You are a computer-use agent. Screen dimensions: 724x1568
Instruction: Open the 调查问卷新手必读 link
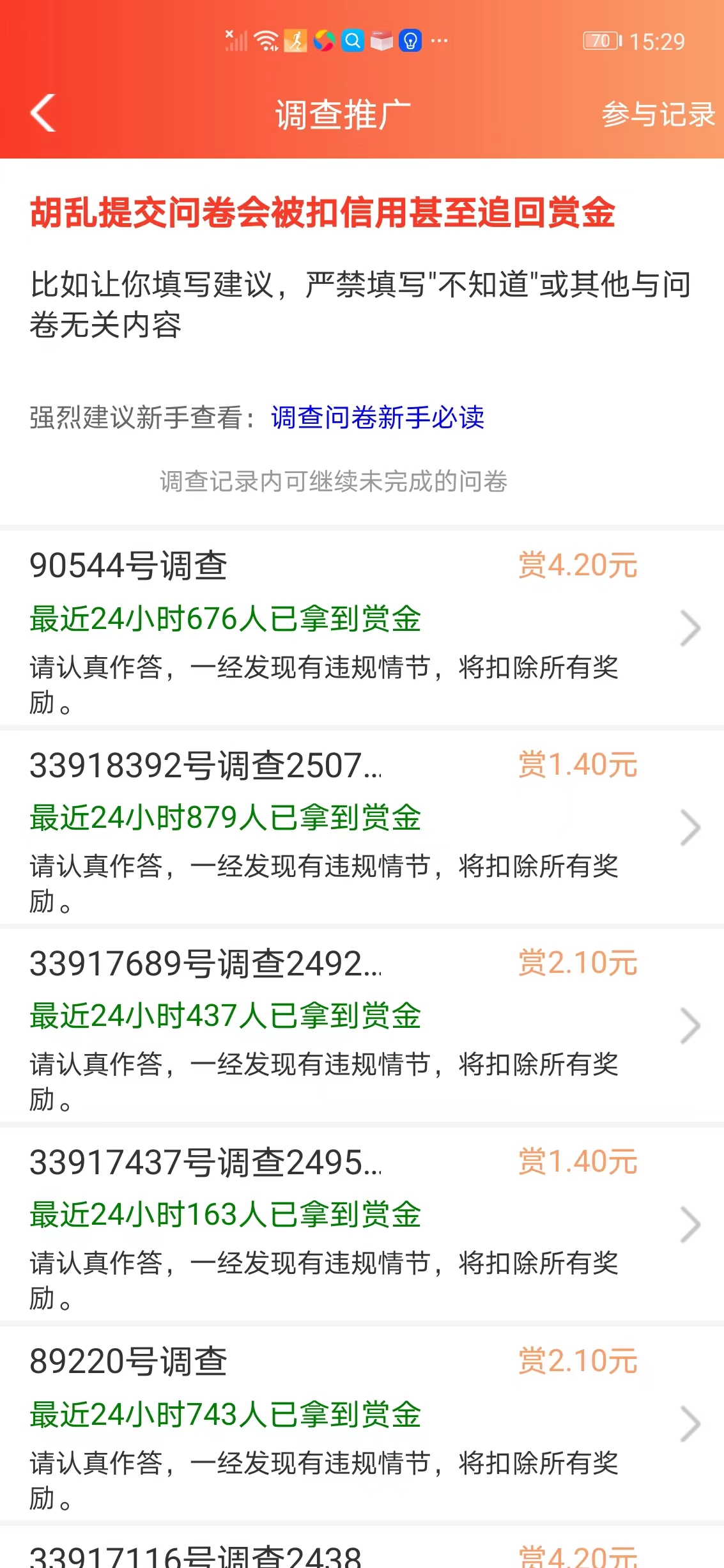coord(377,419)
